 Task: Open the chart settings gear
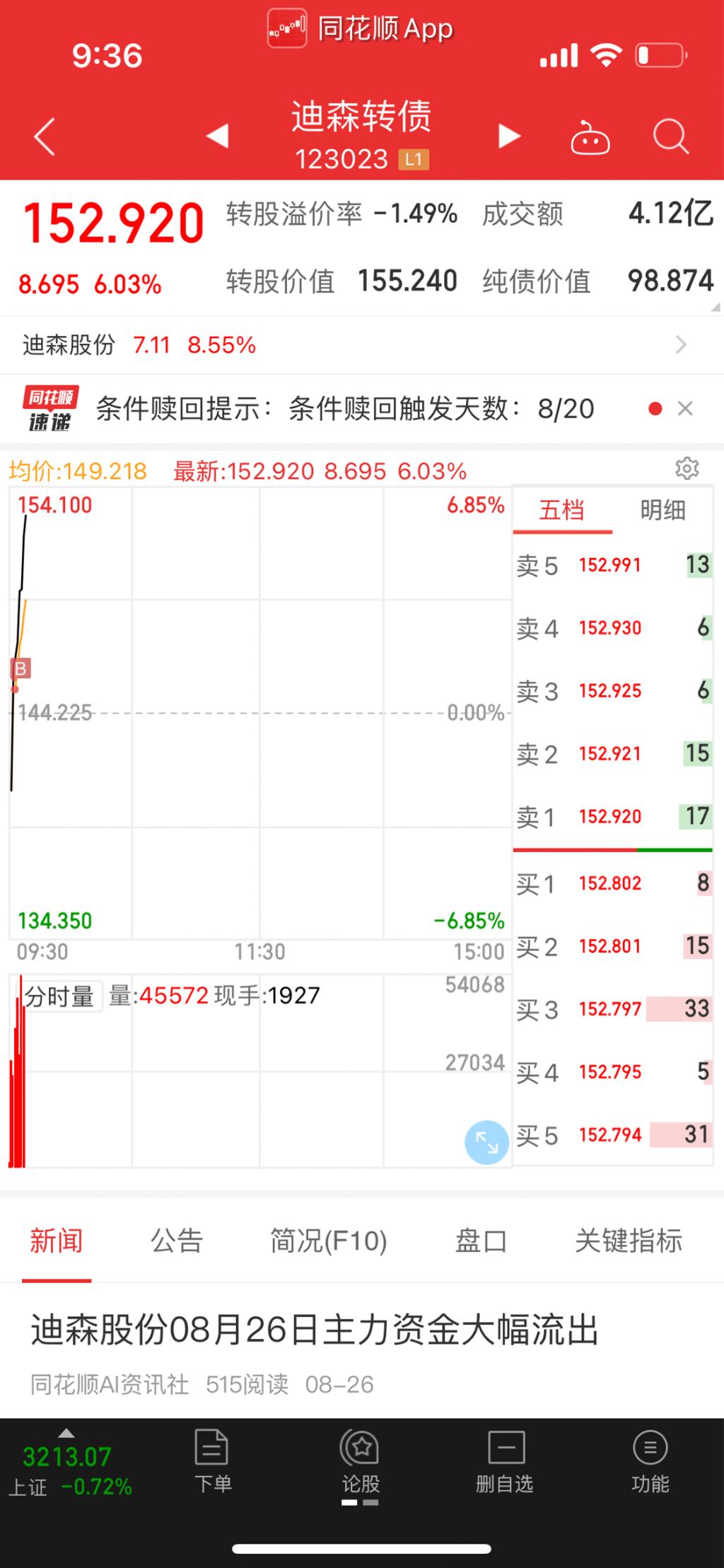(x=687, y=468)
